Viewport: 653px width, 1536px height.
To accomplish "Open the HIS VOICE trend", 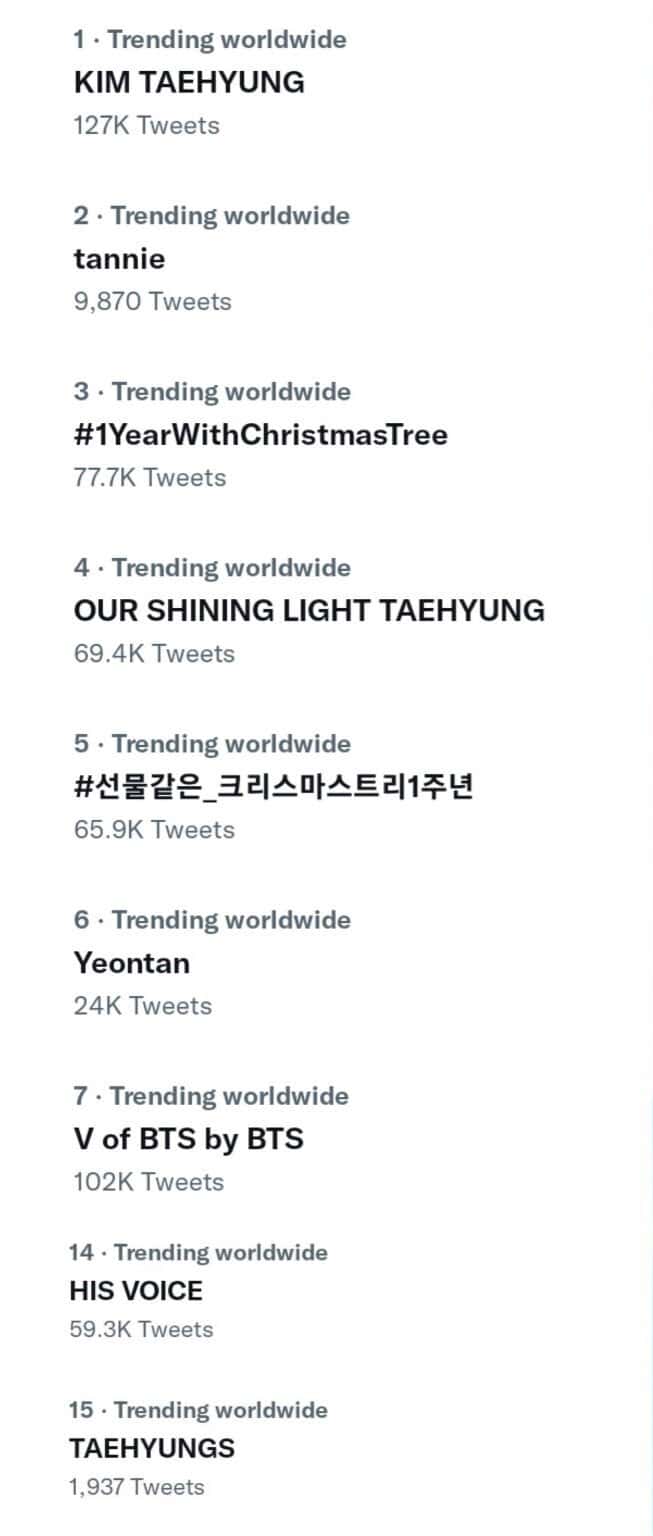I will pyautogui.click(x=135, y=1291).
